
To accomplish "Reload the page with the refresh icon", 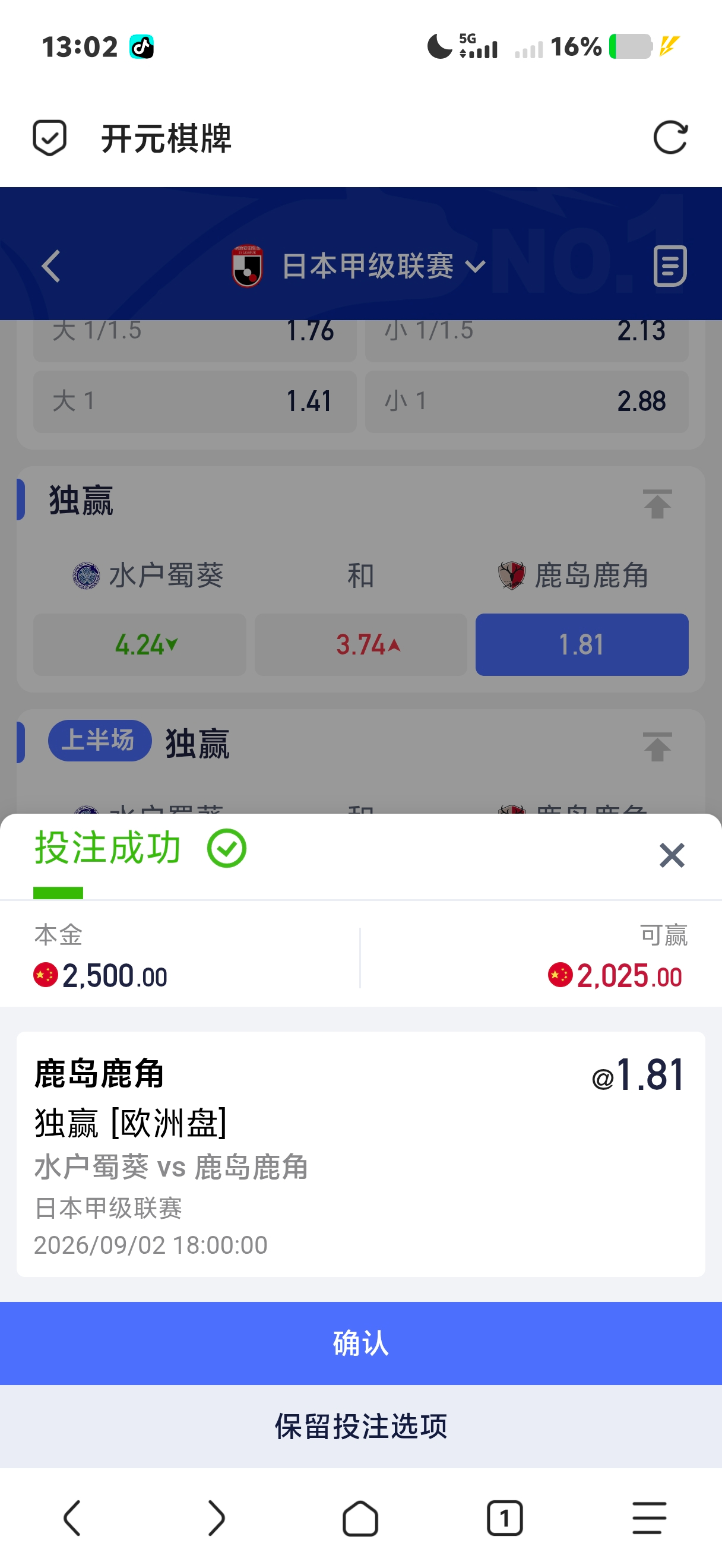I will point(670,138).
